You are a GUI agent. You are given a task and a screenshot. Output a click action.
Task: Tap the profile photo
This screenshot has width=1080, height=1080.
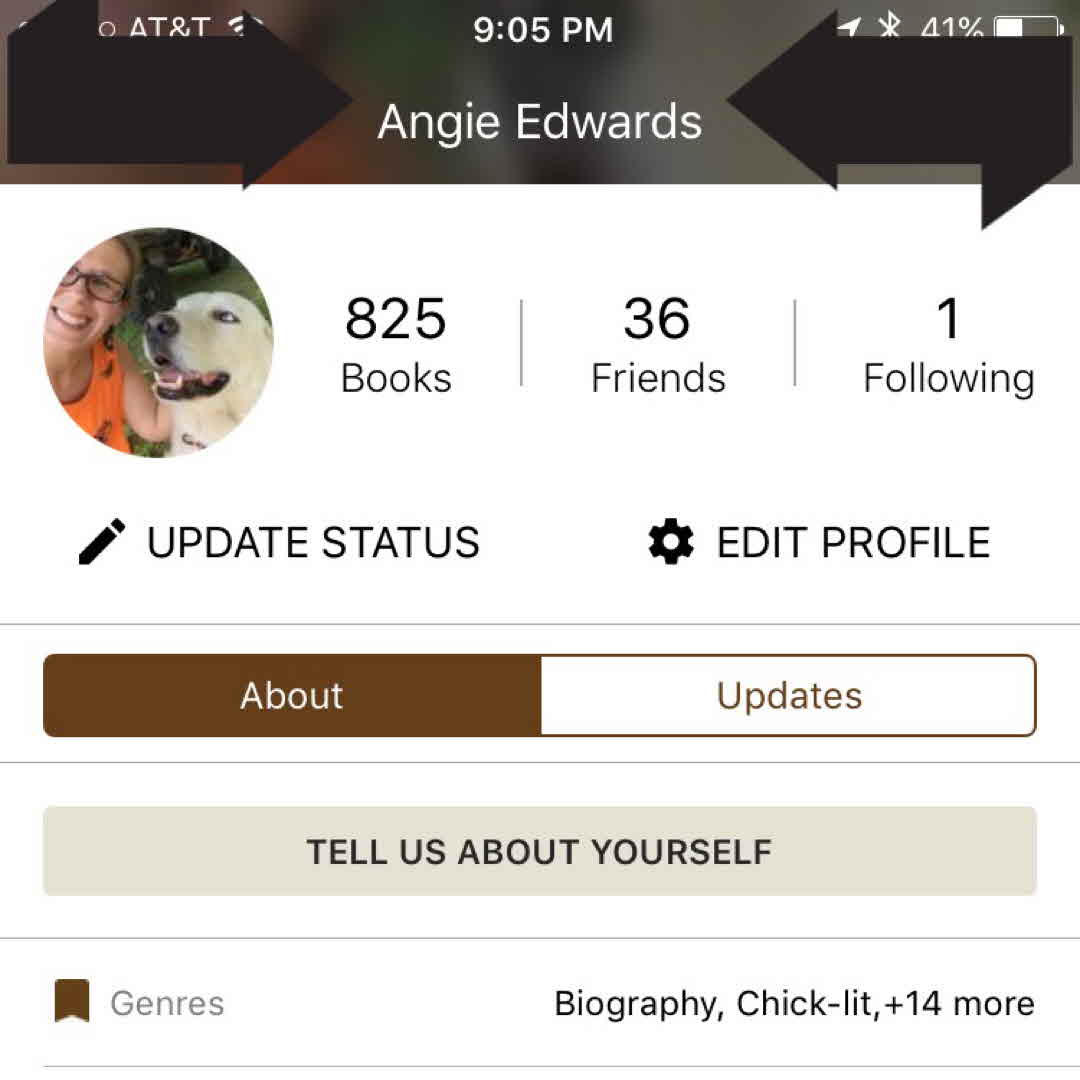(x=158, y=342)
